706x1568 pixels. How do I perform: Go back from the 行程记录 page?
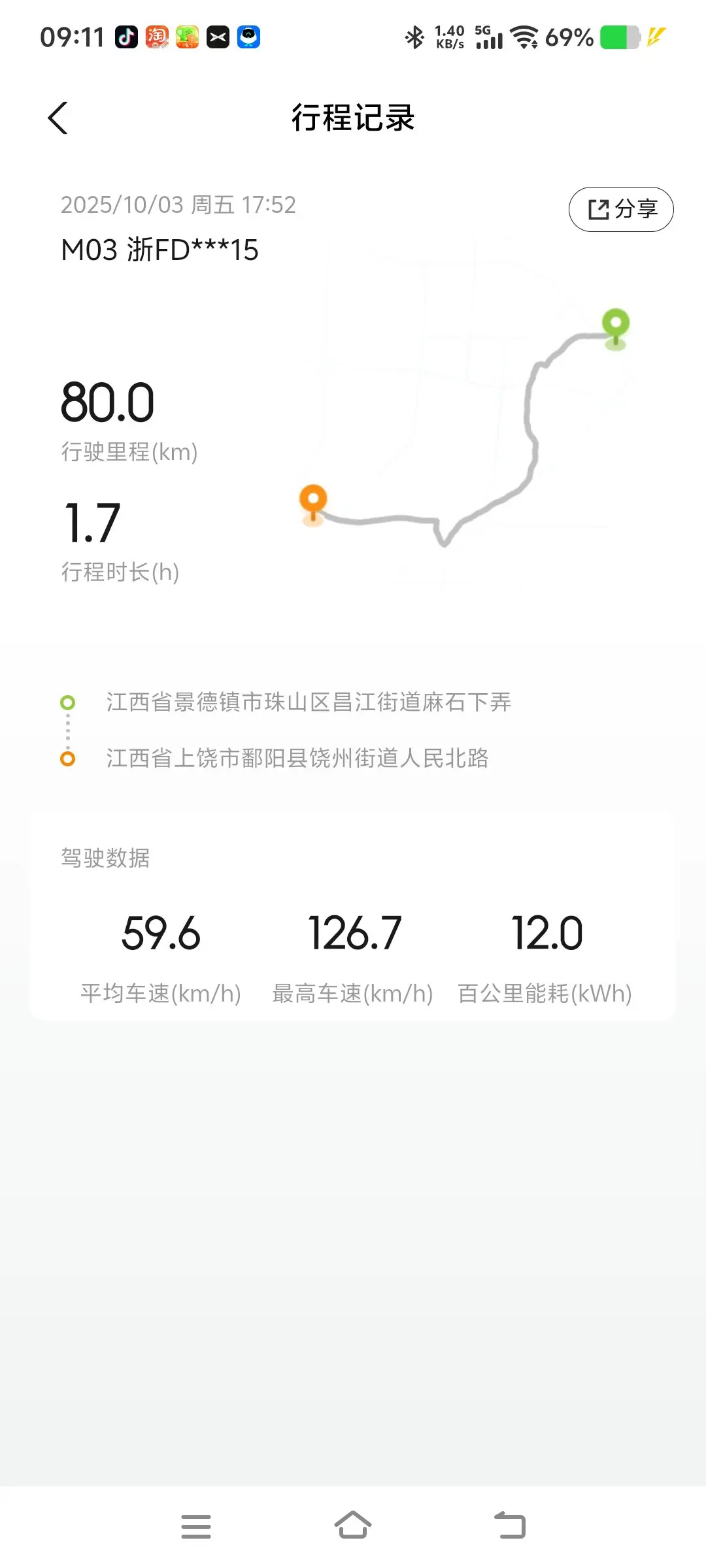[x=58, y=118]
